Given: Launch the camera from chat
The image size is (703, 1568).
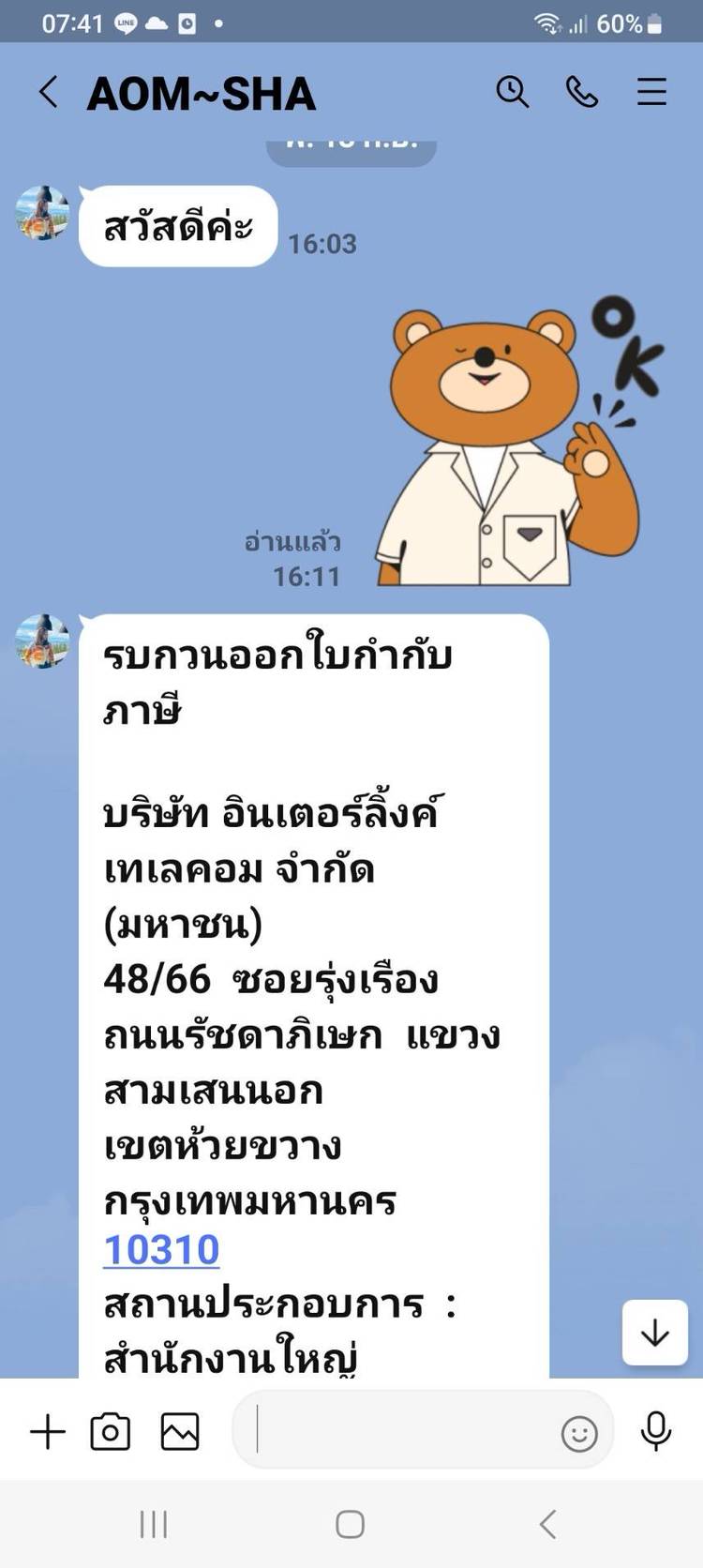Looking at the screenshot, I should point(111,1432).
